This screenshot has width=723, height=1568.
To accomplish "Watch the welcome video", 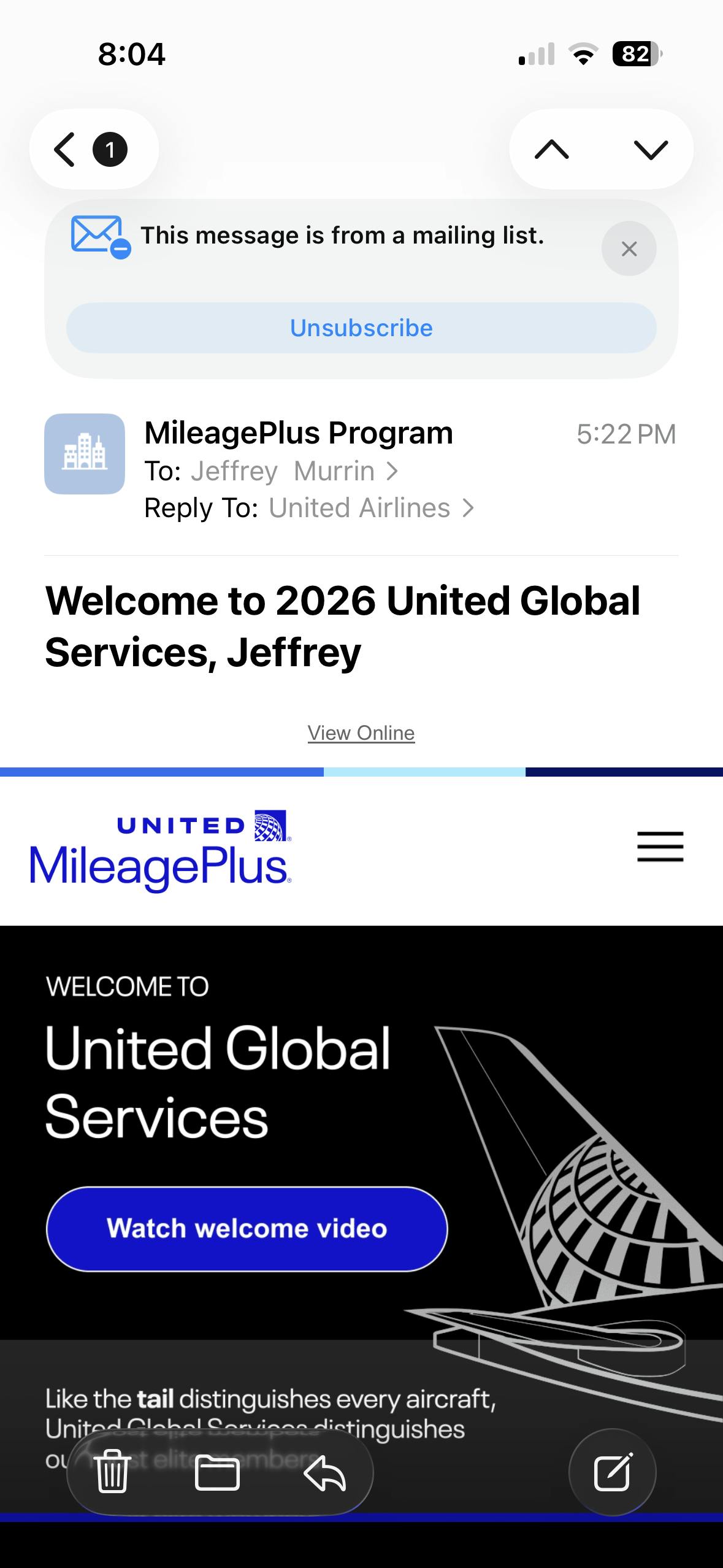I will tap(247, 1229).
